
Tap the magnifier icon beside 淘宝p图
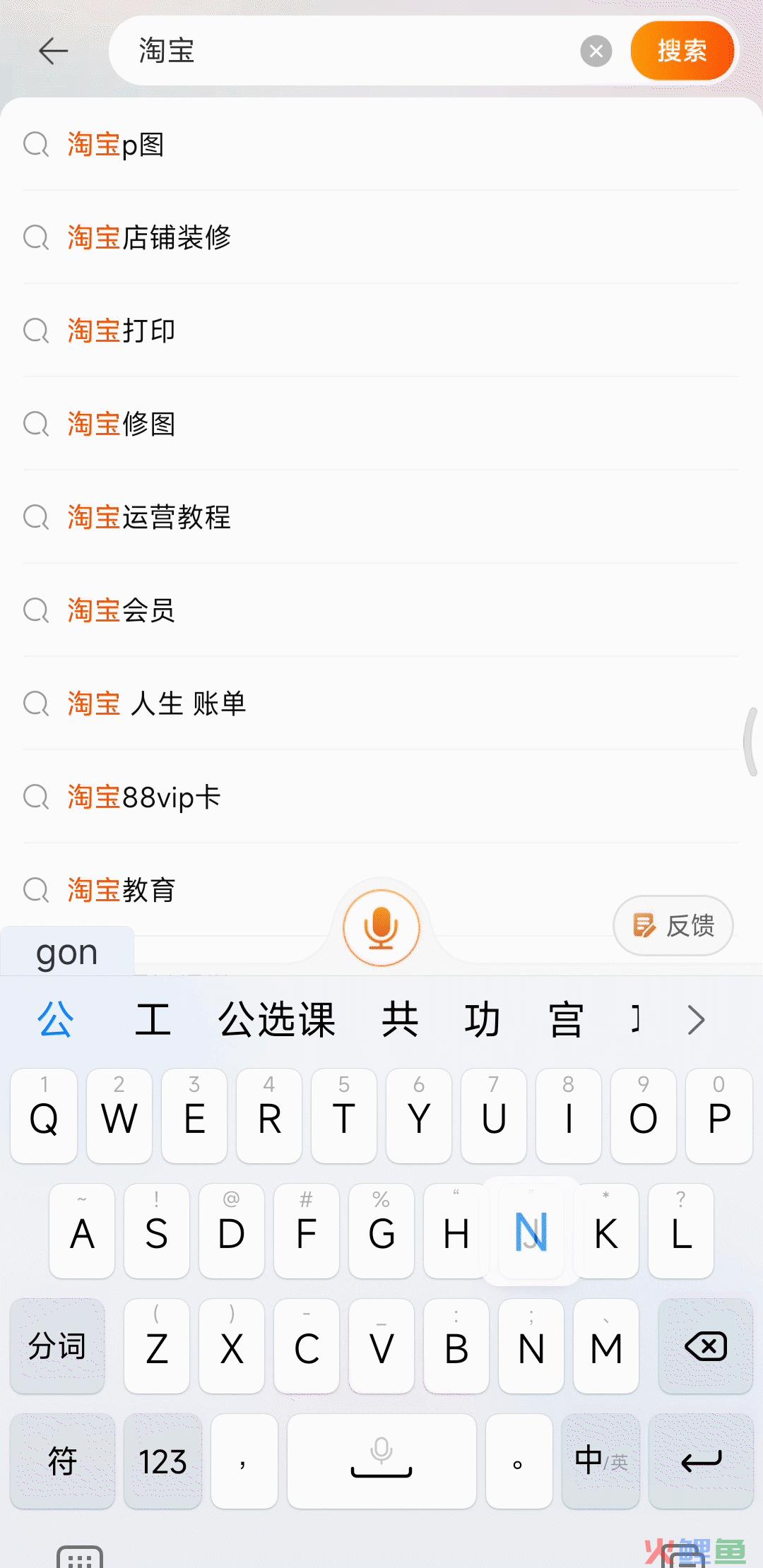(37, 145)
